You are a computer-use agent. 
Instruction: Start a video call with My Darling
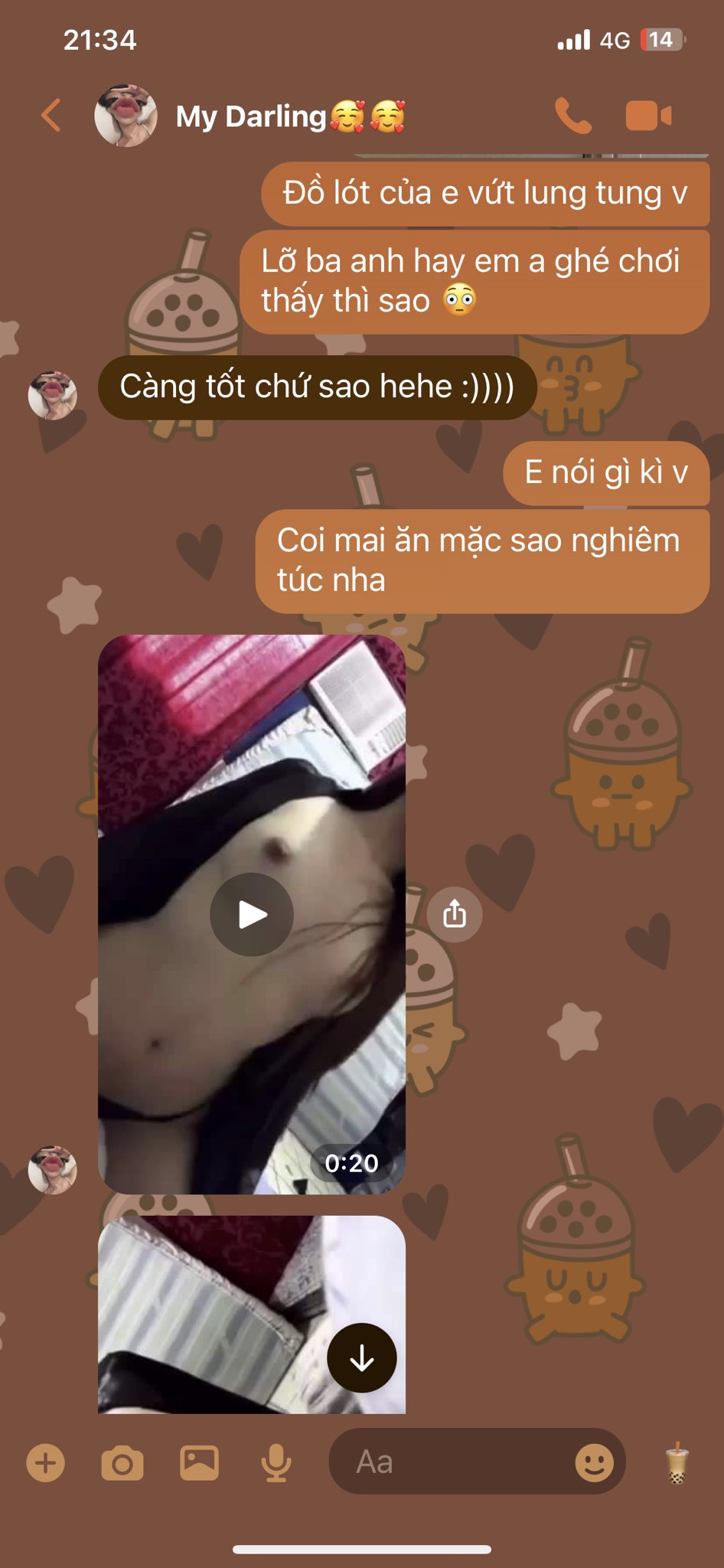648,116
